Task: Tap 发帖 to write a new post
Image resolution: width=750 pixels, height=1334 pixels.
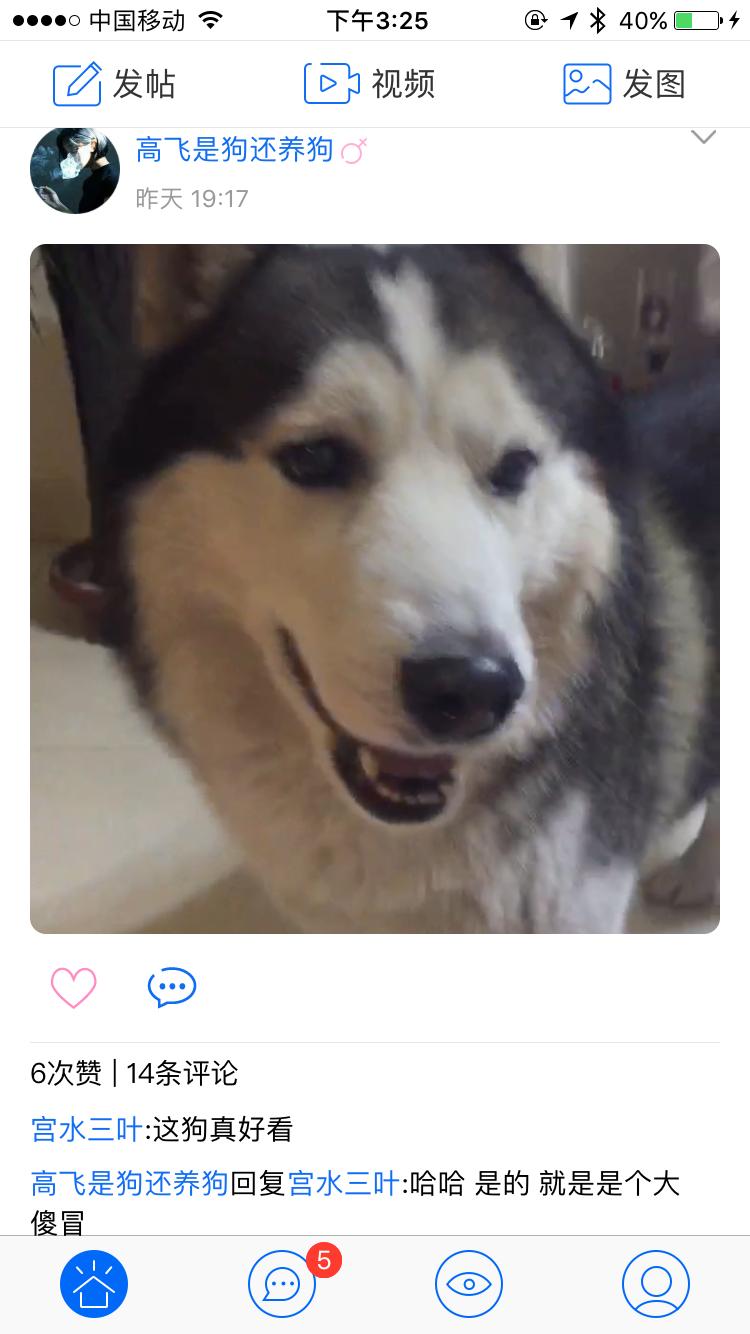Action: 114,84
